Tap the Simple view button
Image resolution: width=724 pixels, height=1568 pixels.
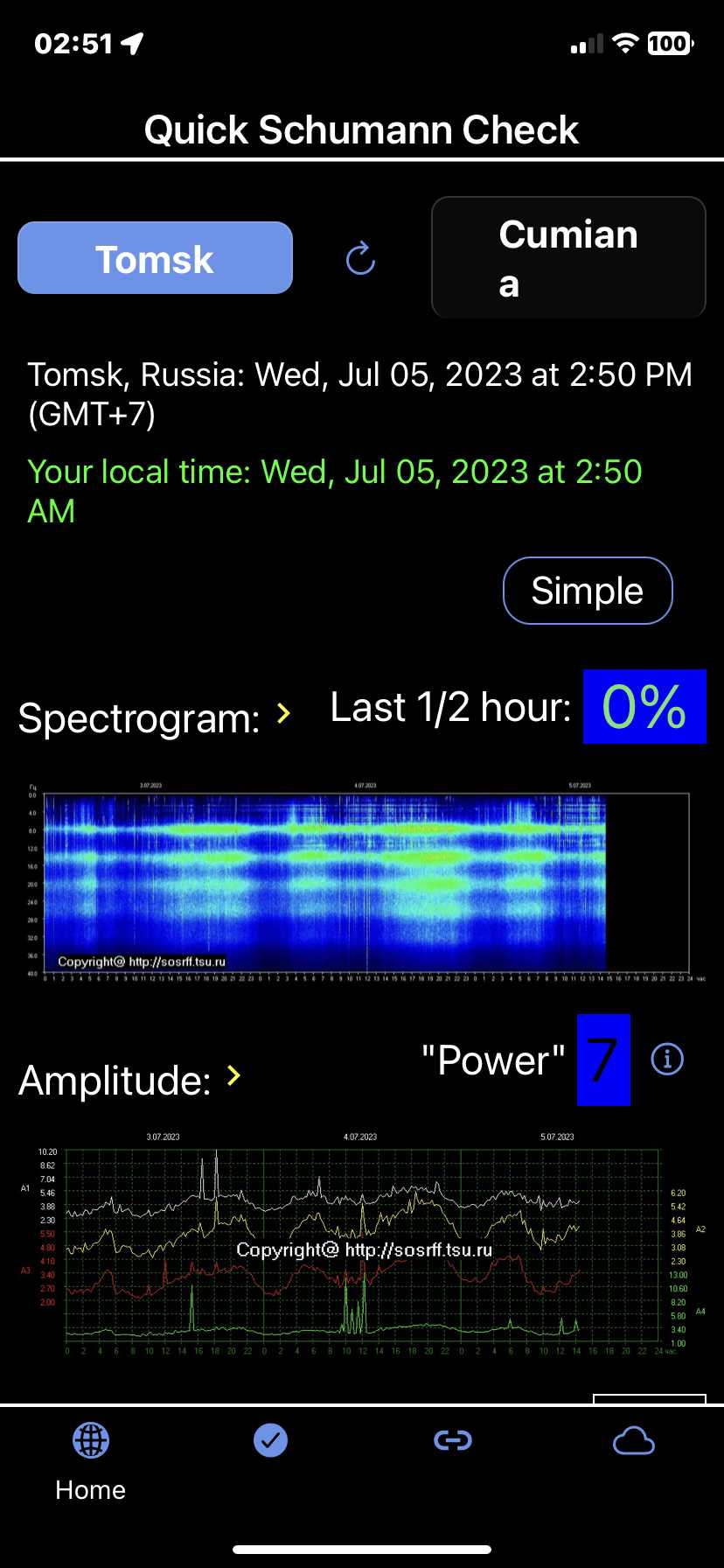click(x=588, y=591)
